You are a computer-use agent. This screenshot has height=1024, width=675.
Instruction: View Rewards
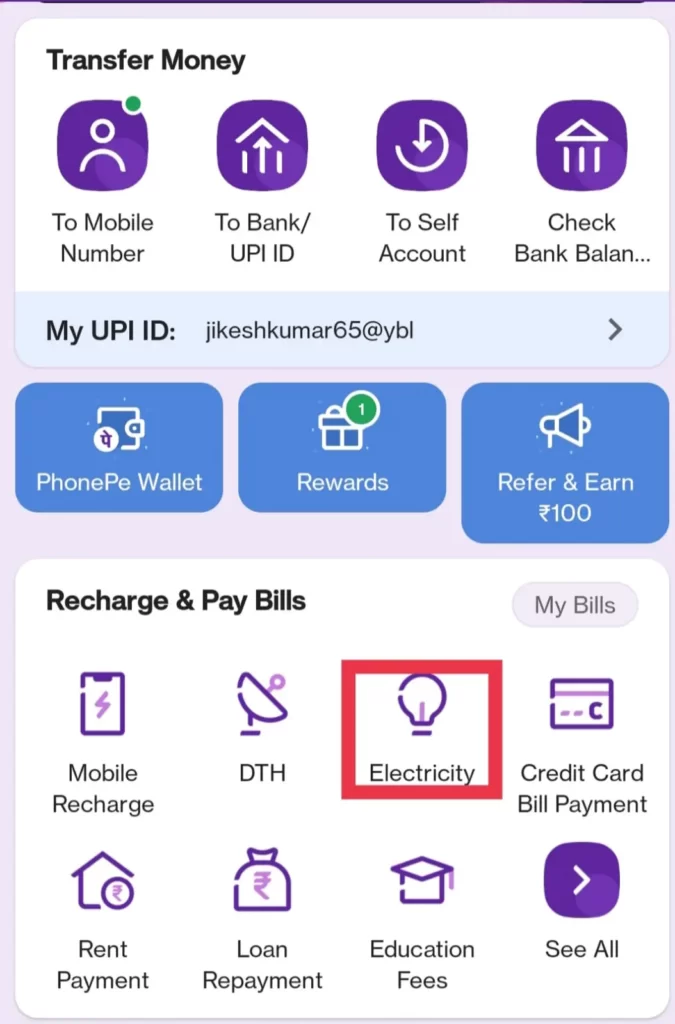point(342,447)
